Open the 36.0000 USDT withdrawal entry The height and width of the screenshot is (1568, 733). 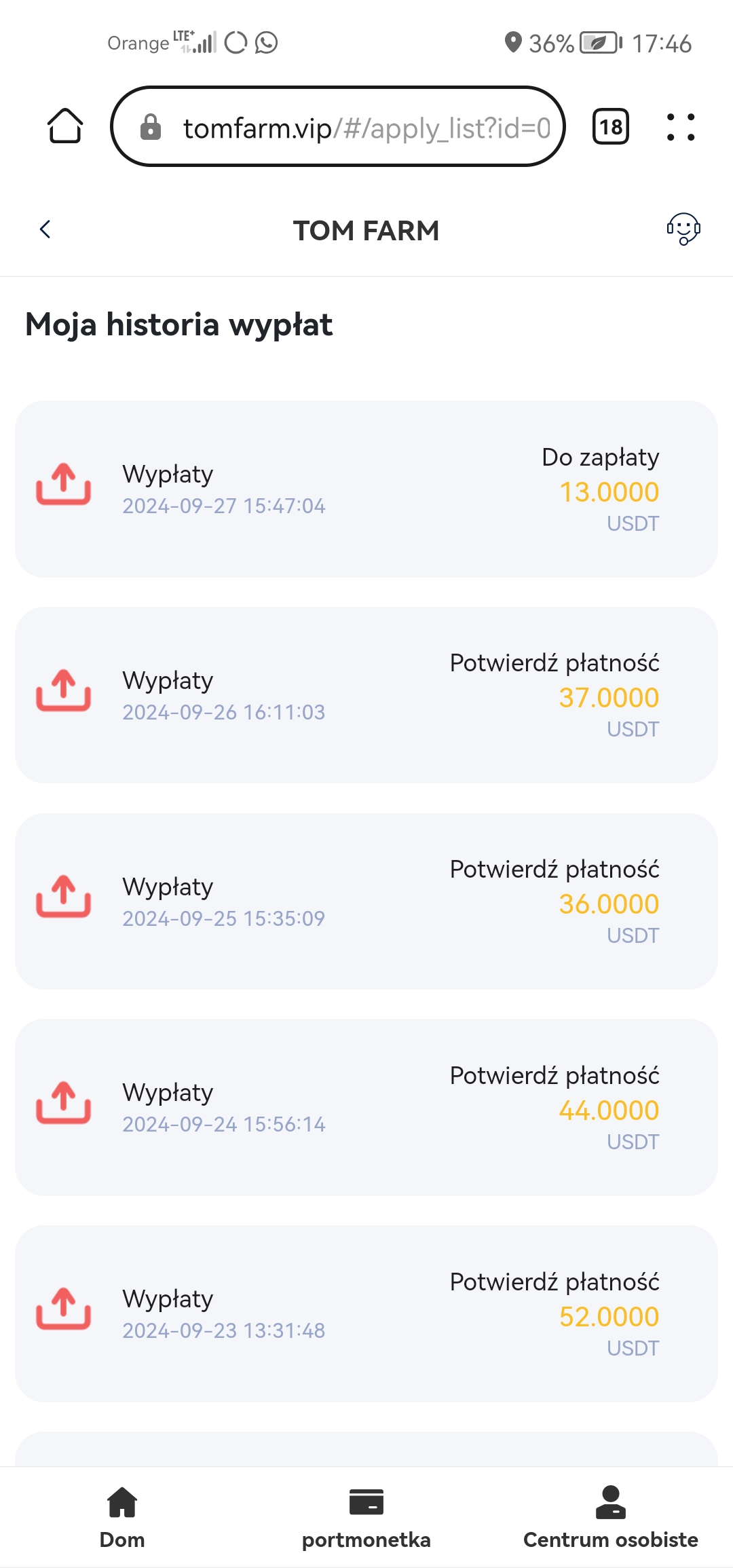click(366, 901)
